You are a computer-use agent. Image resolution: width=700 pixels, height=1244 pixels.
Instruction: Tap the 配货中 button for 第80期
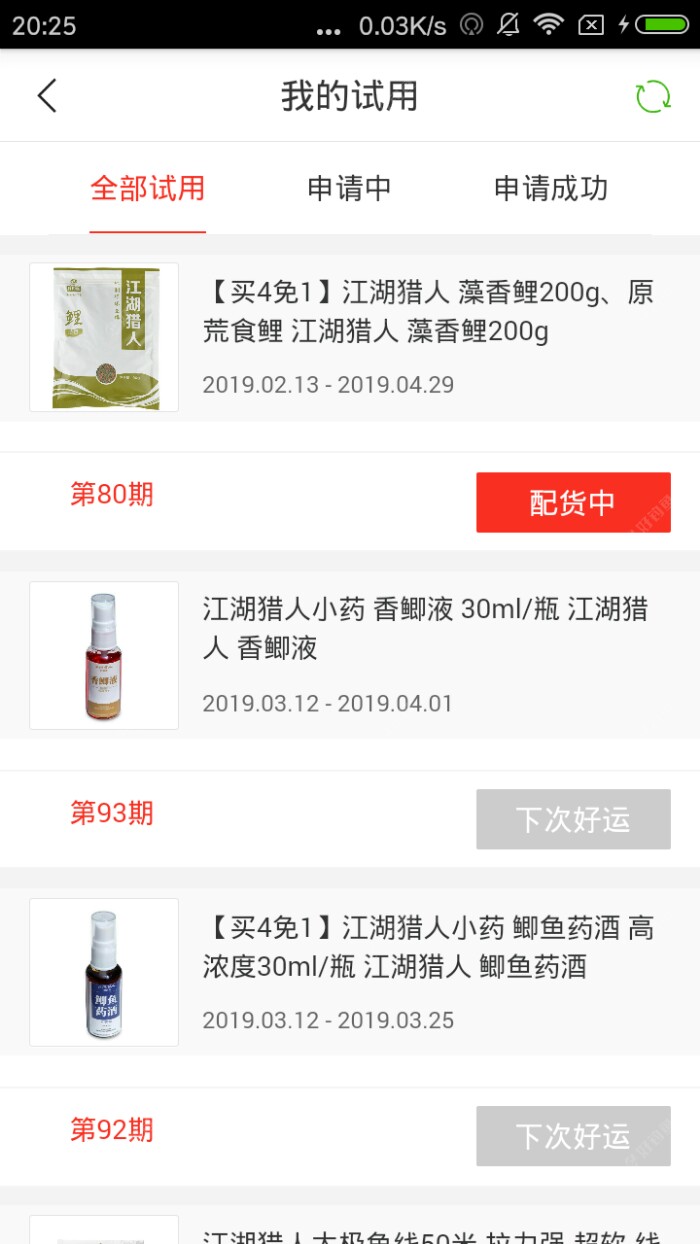coord(573,502)
